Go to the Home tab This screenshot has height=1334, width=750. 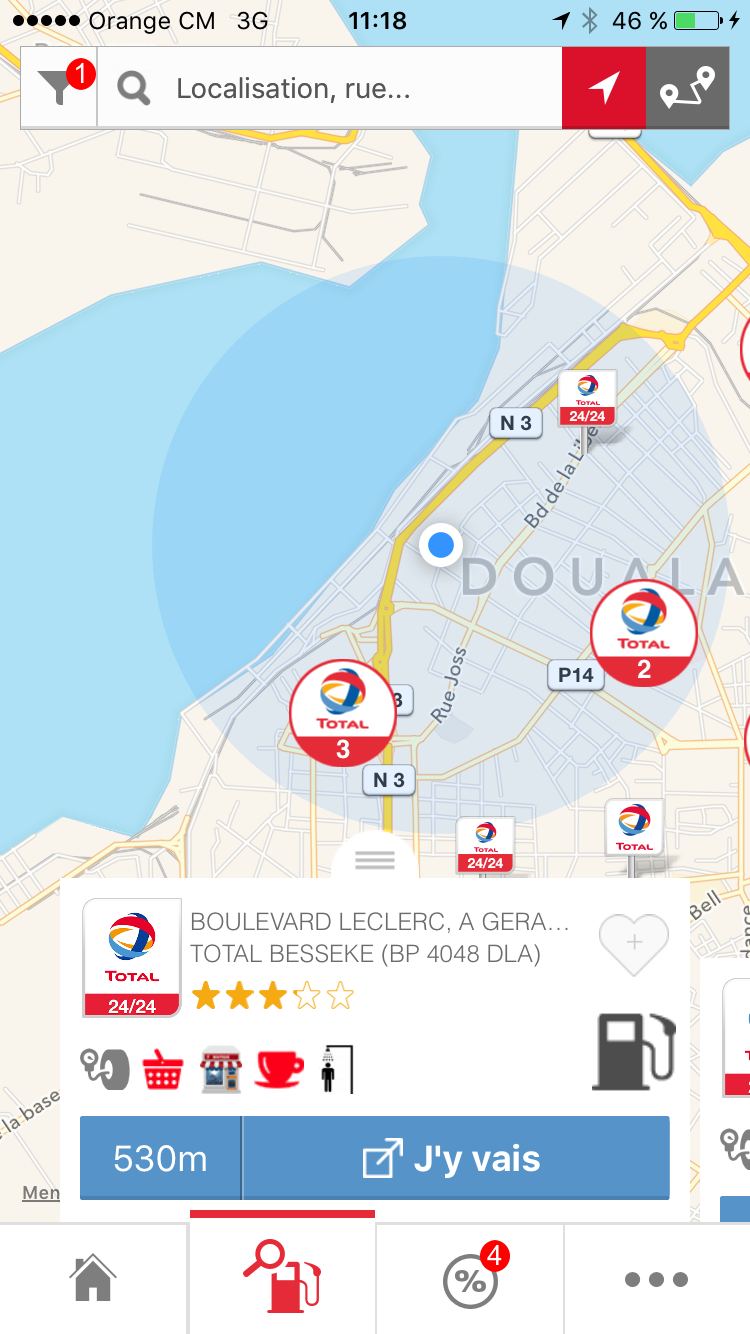coord(93,1279)
